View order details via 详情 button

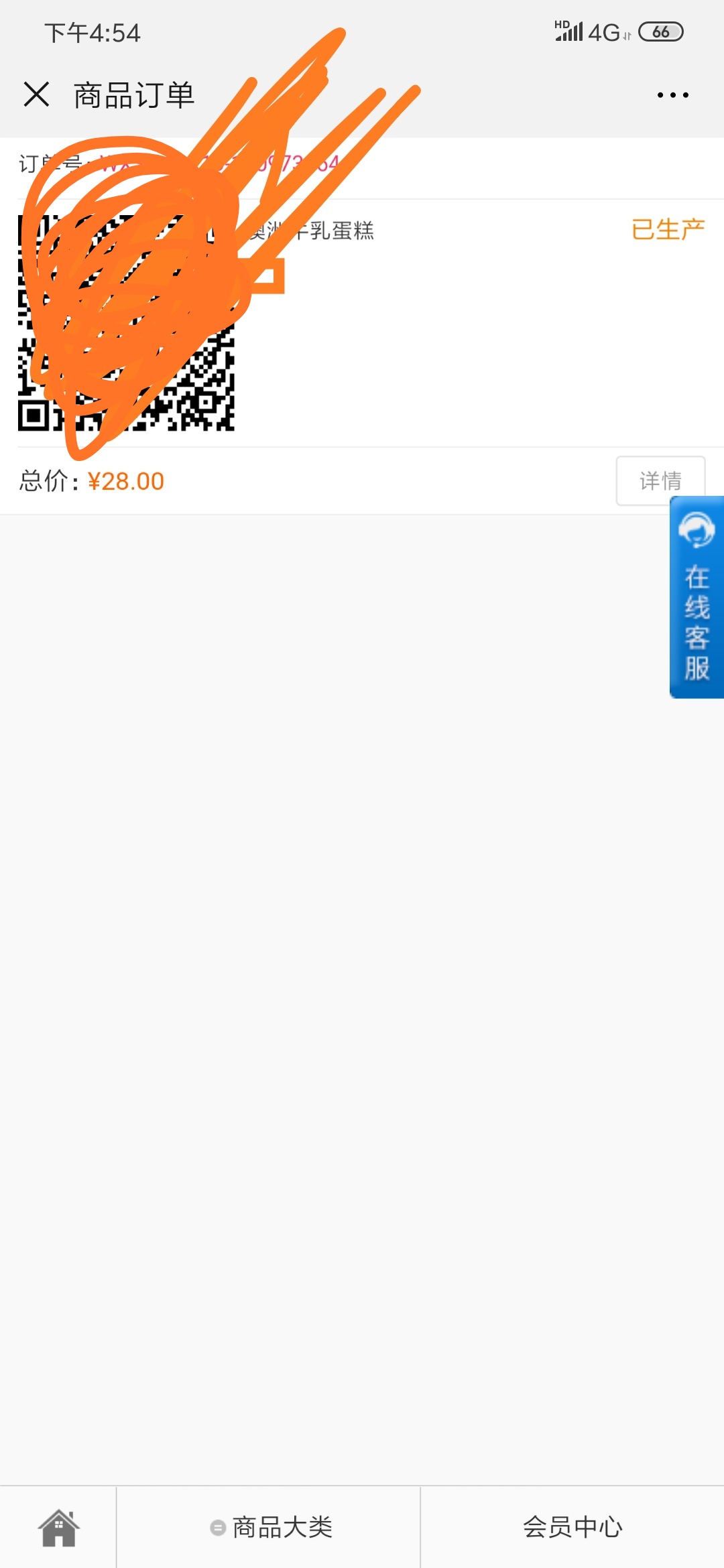[x=660, y=480]
